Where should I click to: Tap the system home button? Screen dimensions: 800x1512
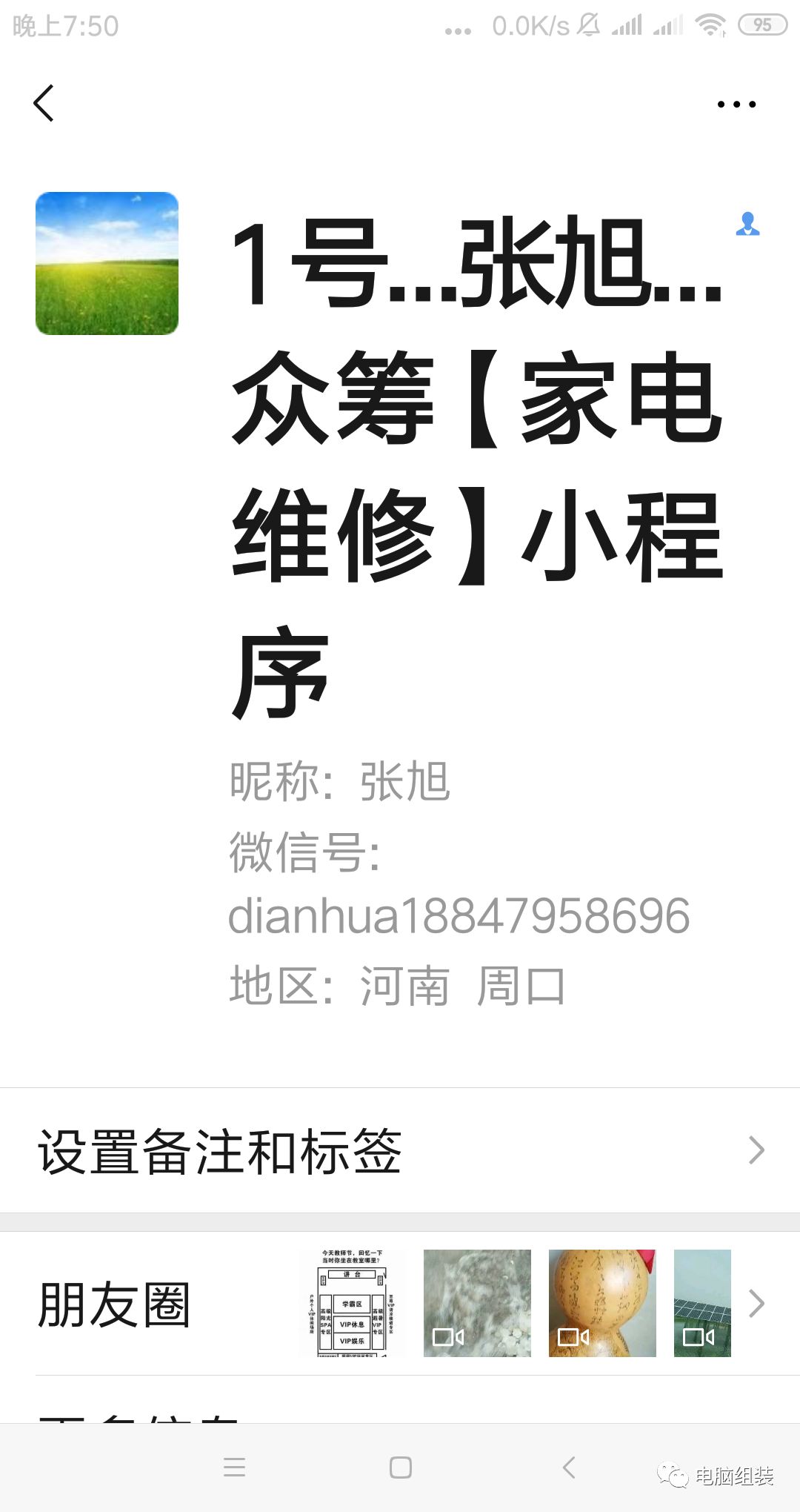[400, 1468]
